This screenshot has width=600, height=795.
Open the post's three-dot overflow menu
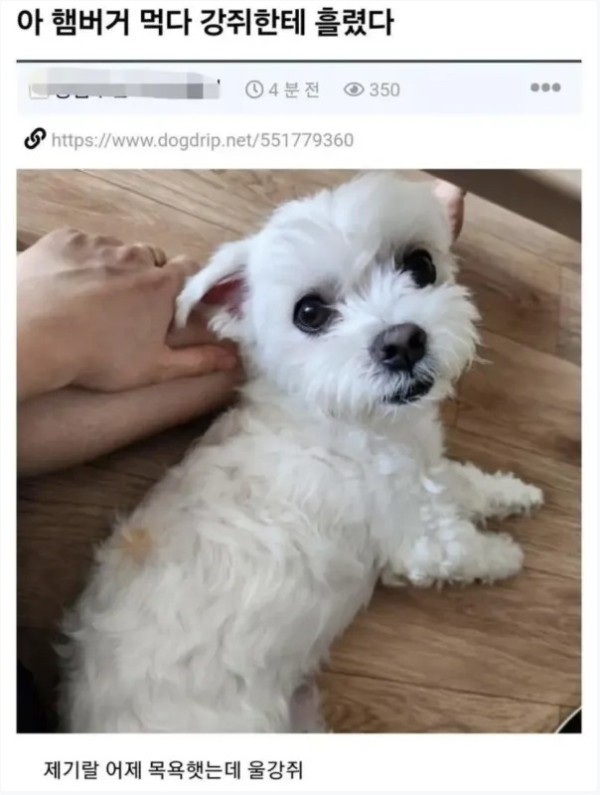[x=545, y=88]
